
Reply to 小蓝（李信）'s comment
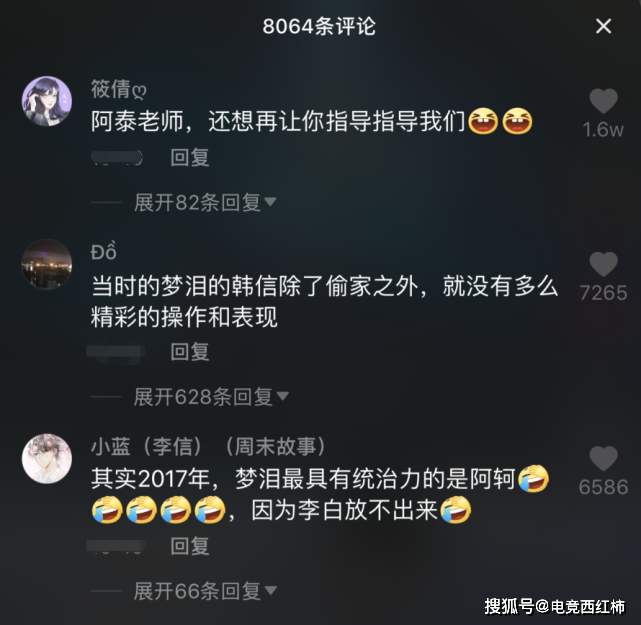(x=190, y=546)
